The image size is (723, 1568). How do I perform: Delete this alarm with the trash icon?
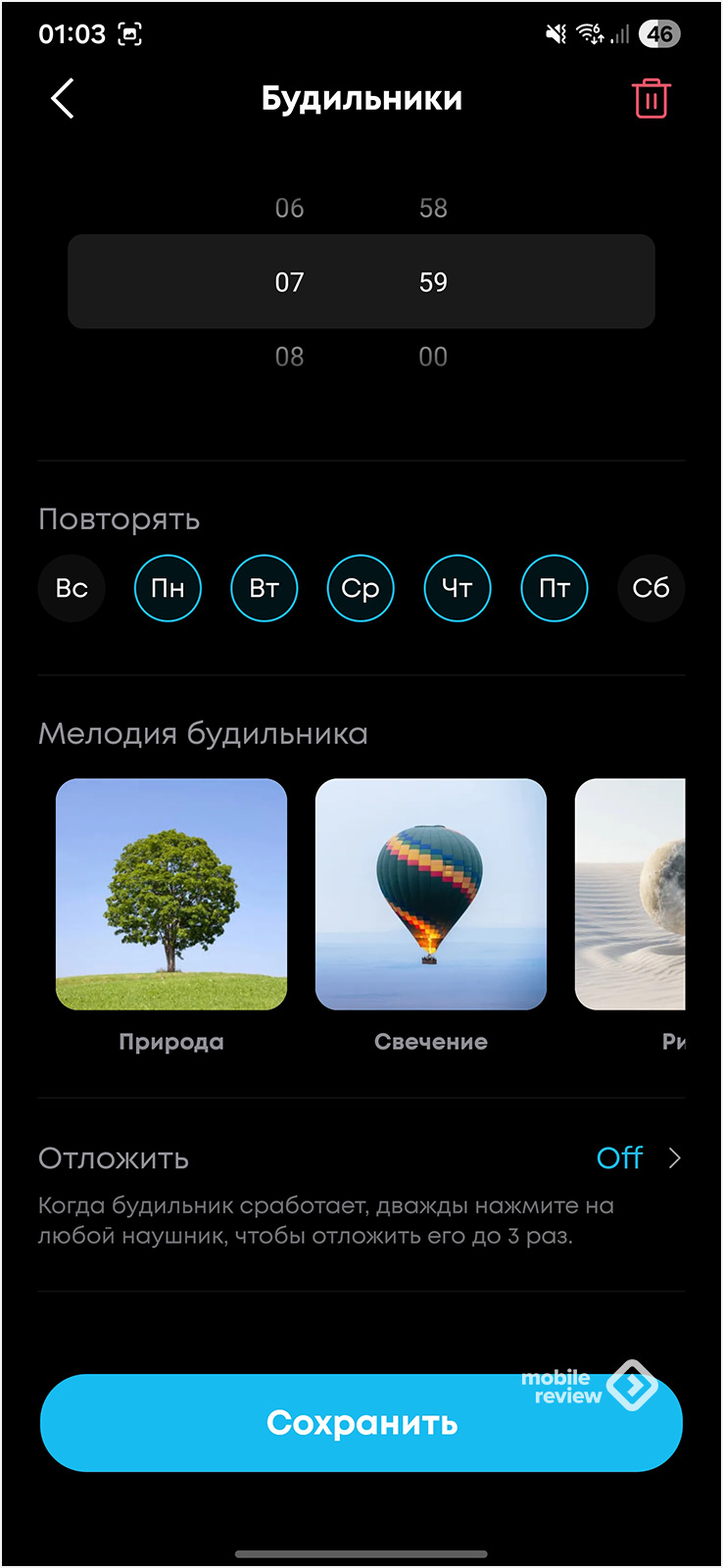click(x=651, y=99)
